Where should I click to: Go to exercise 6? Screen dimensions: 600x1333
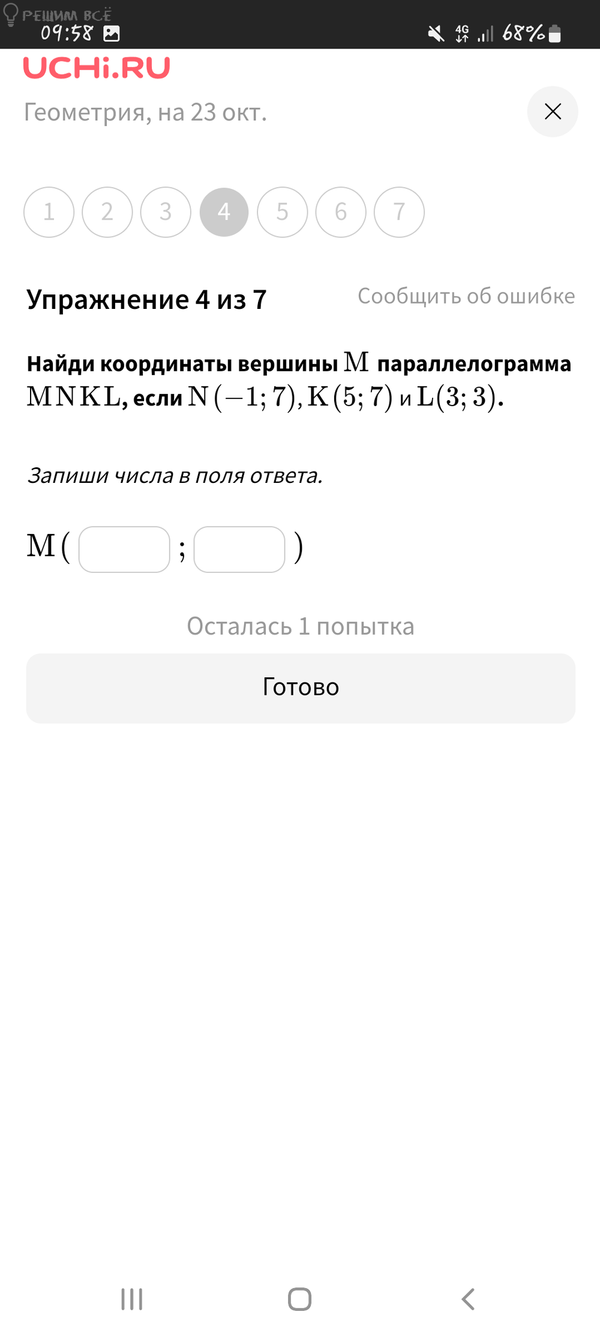(341, 212)
